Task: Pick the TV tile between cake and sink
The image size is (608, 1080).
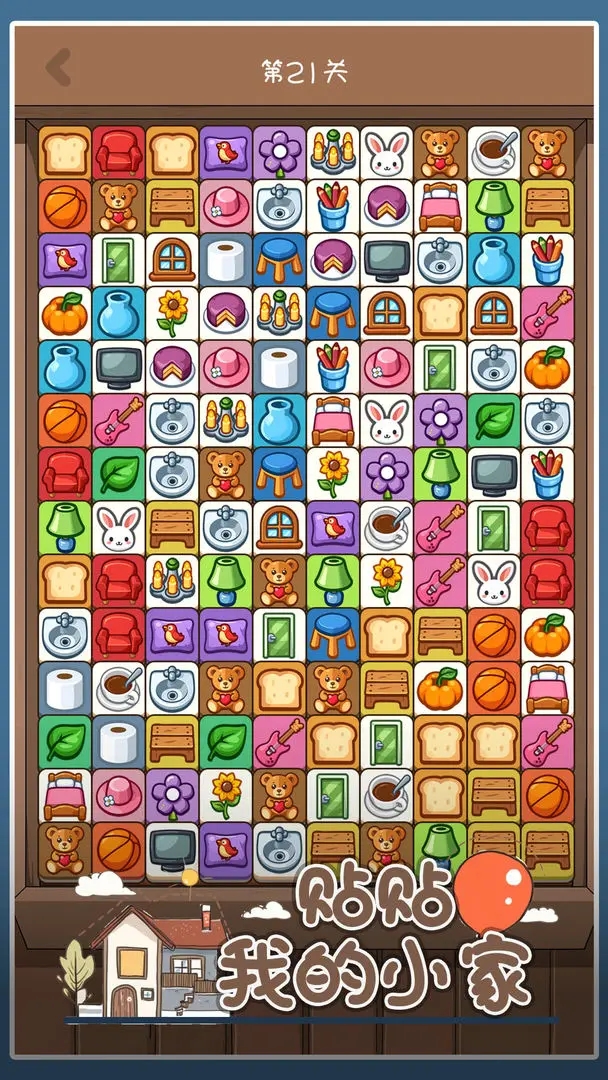Action: tap(386, 260)
